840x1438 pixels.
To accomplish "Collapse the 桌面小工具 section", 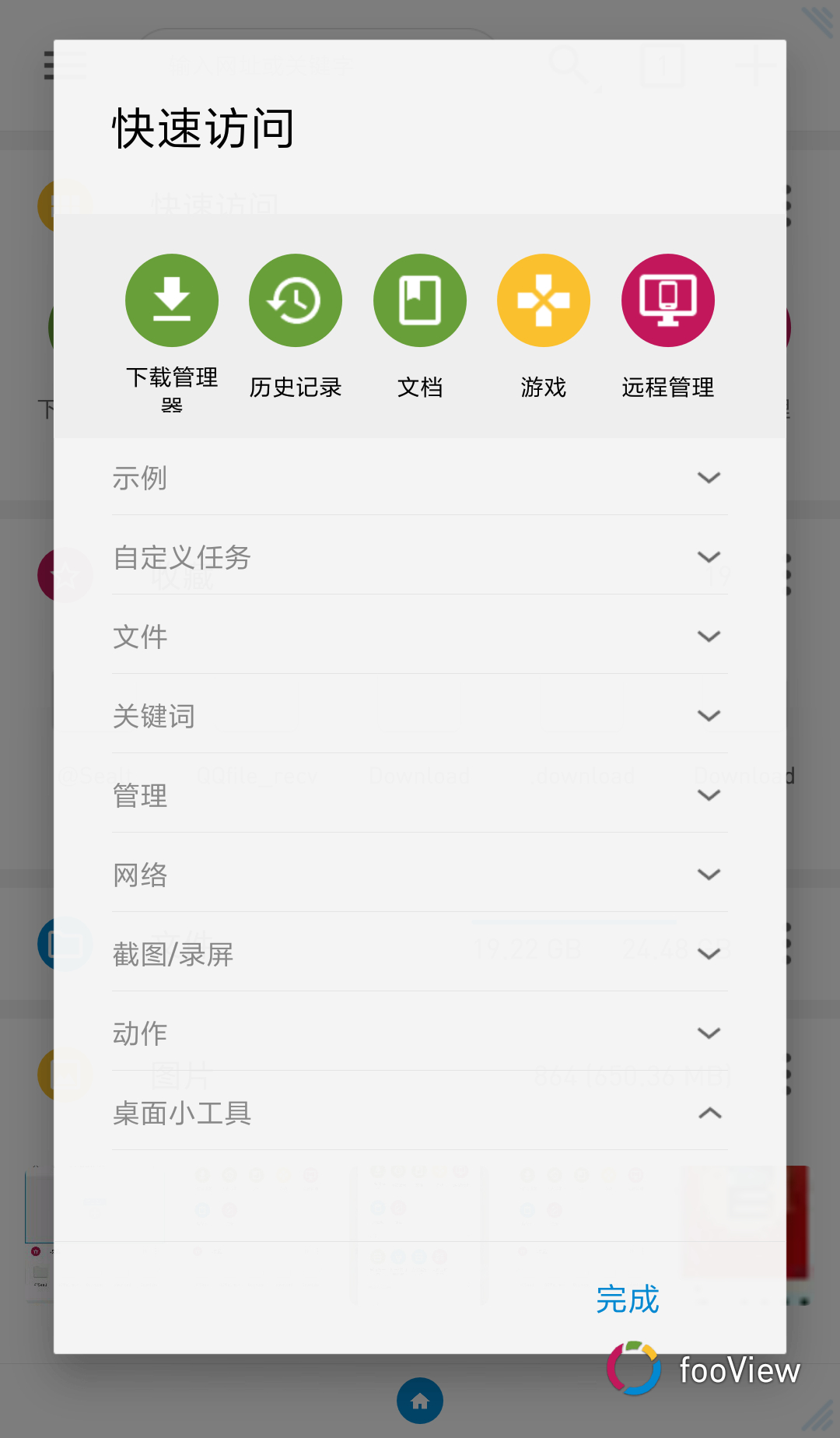I will 420,1113.
